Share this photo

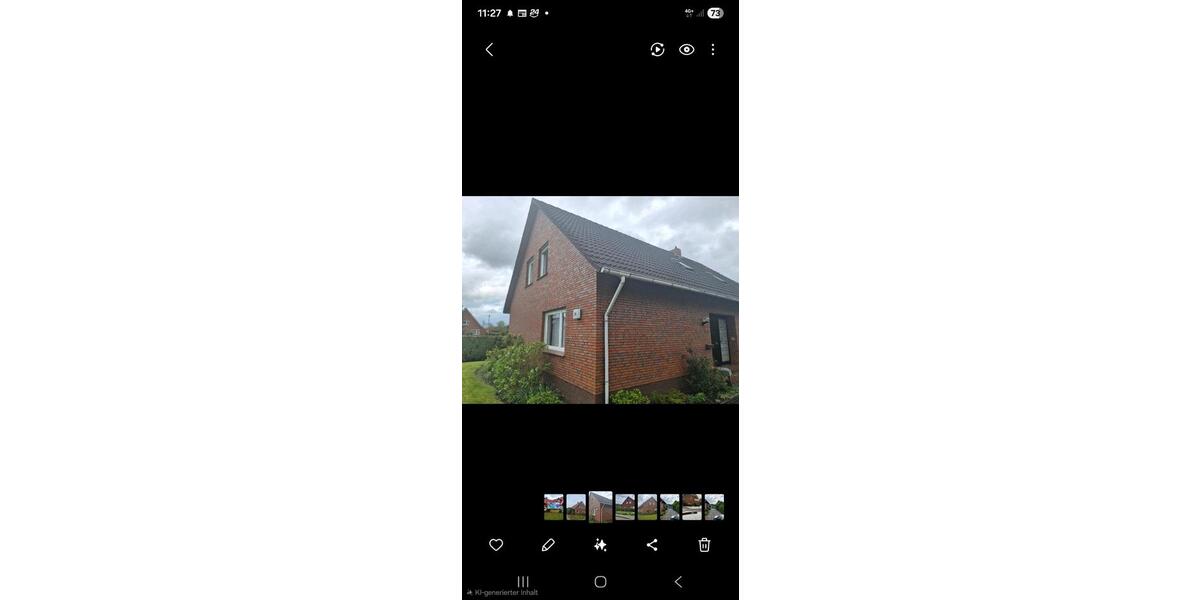pyautogui.click(x=652, y=545)
